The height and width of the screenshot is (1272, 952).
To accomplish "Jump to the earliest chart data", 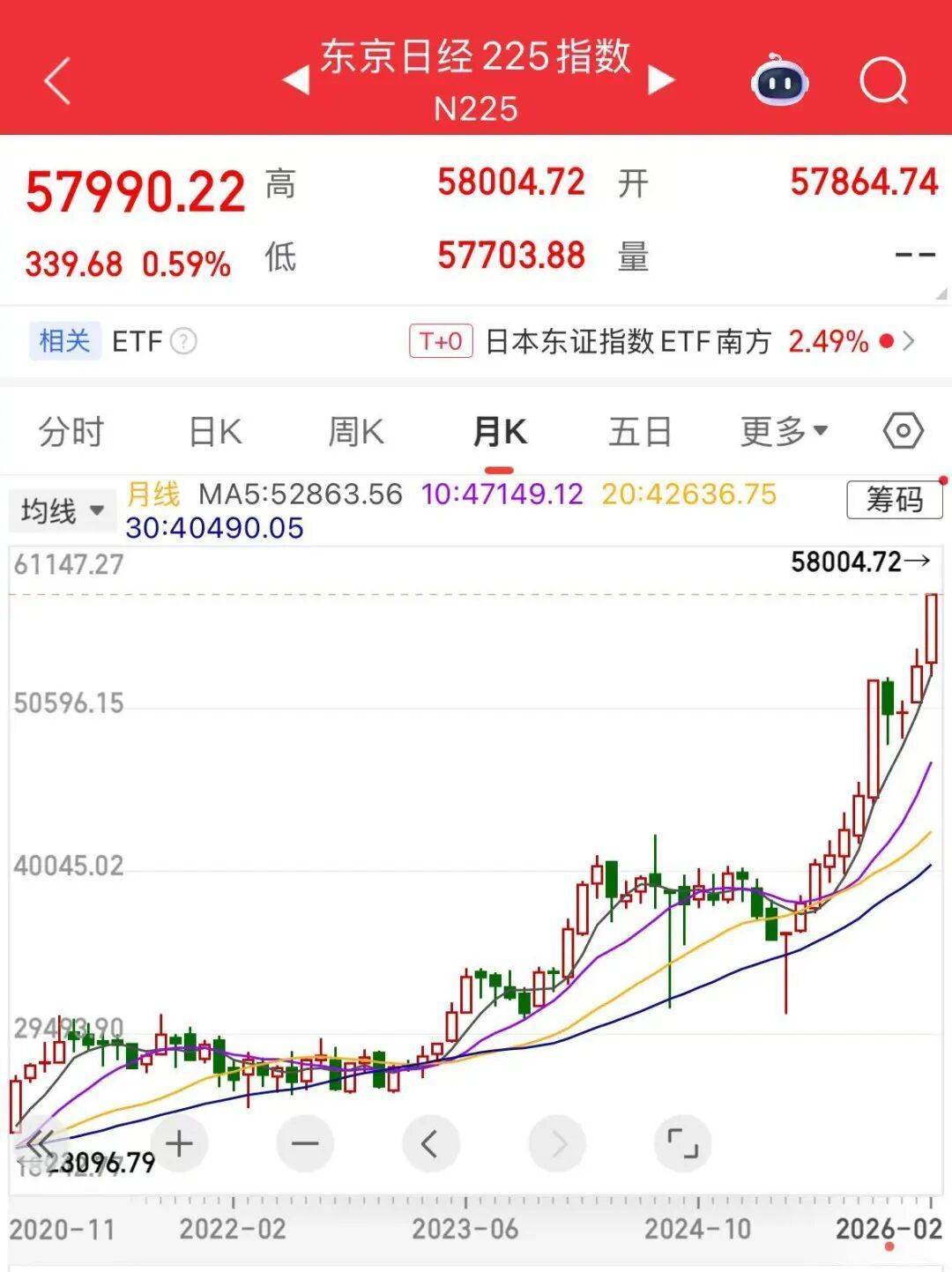I will 39,1144.
